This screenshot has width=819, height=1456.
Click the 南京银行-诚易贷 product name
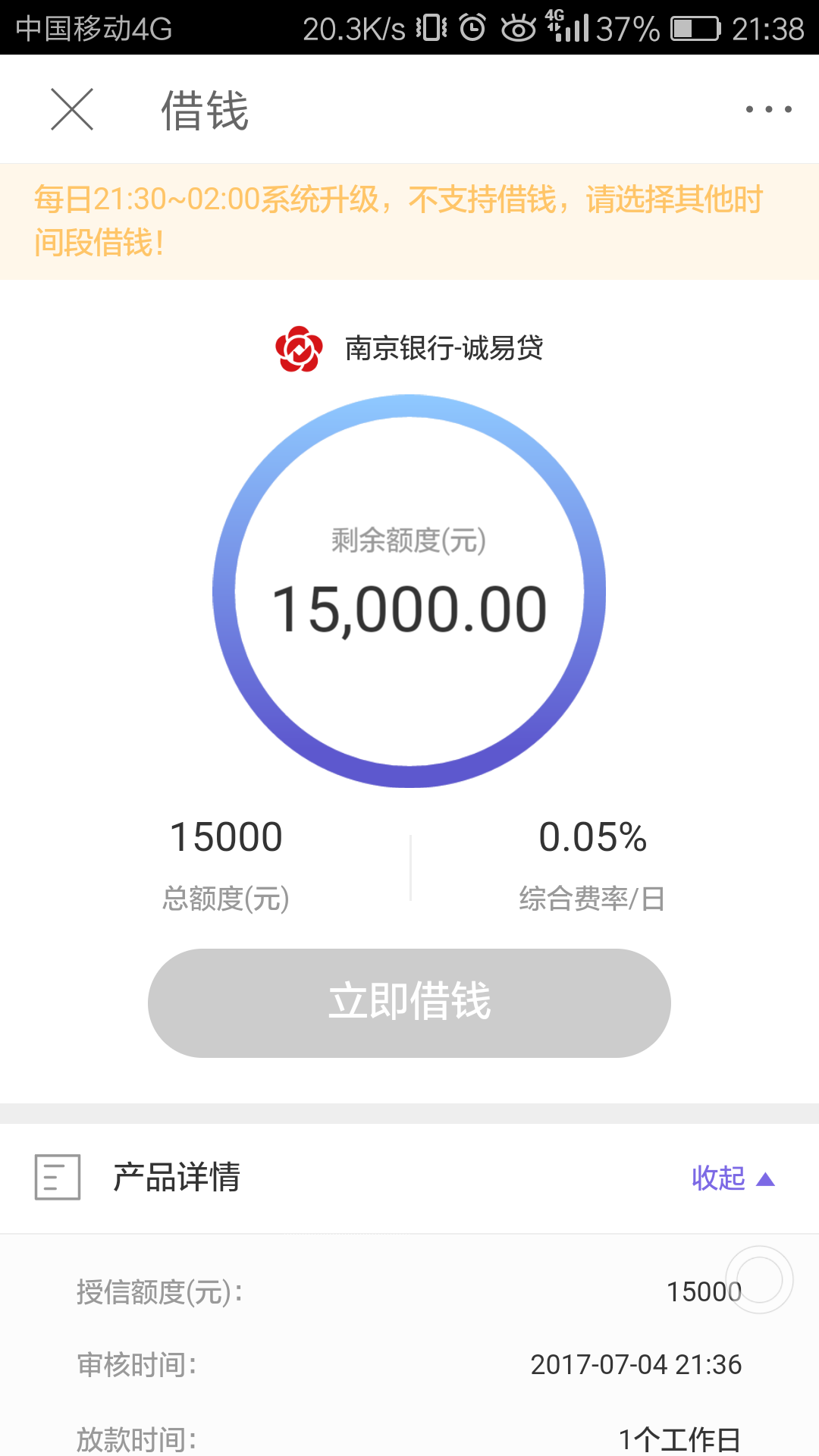coord(444,349)
